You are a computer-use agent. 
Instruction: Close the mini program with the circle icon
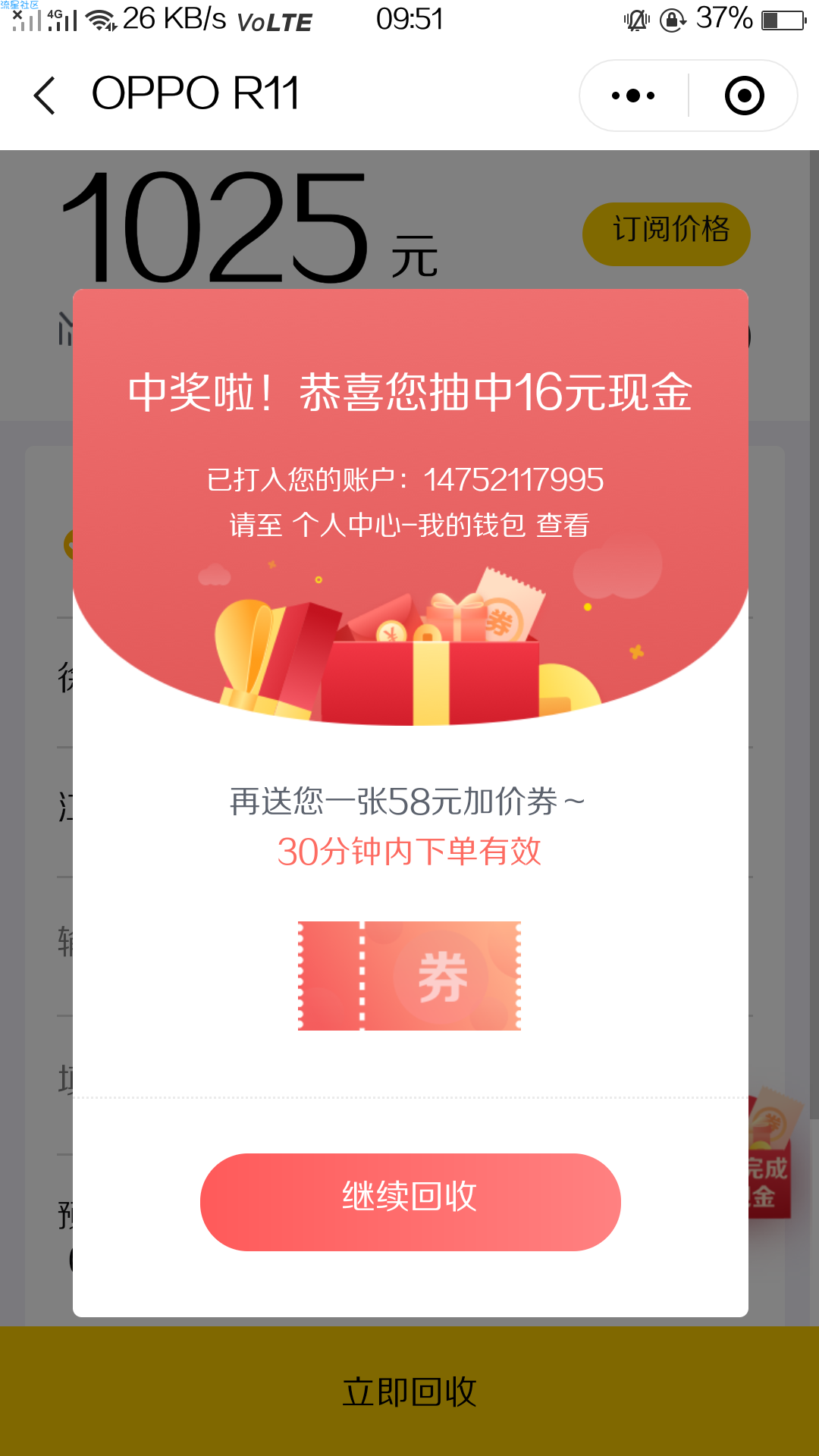(744, 96)
